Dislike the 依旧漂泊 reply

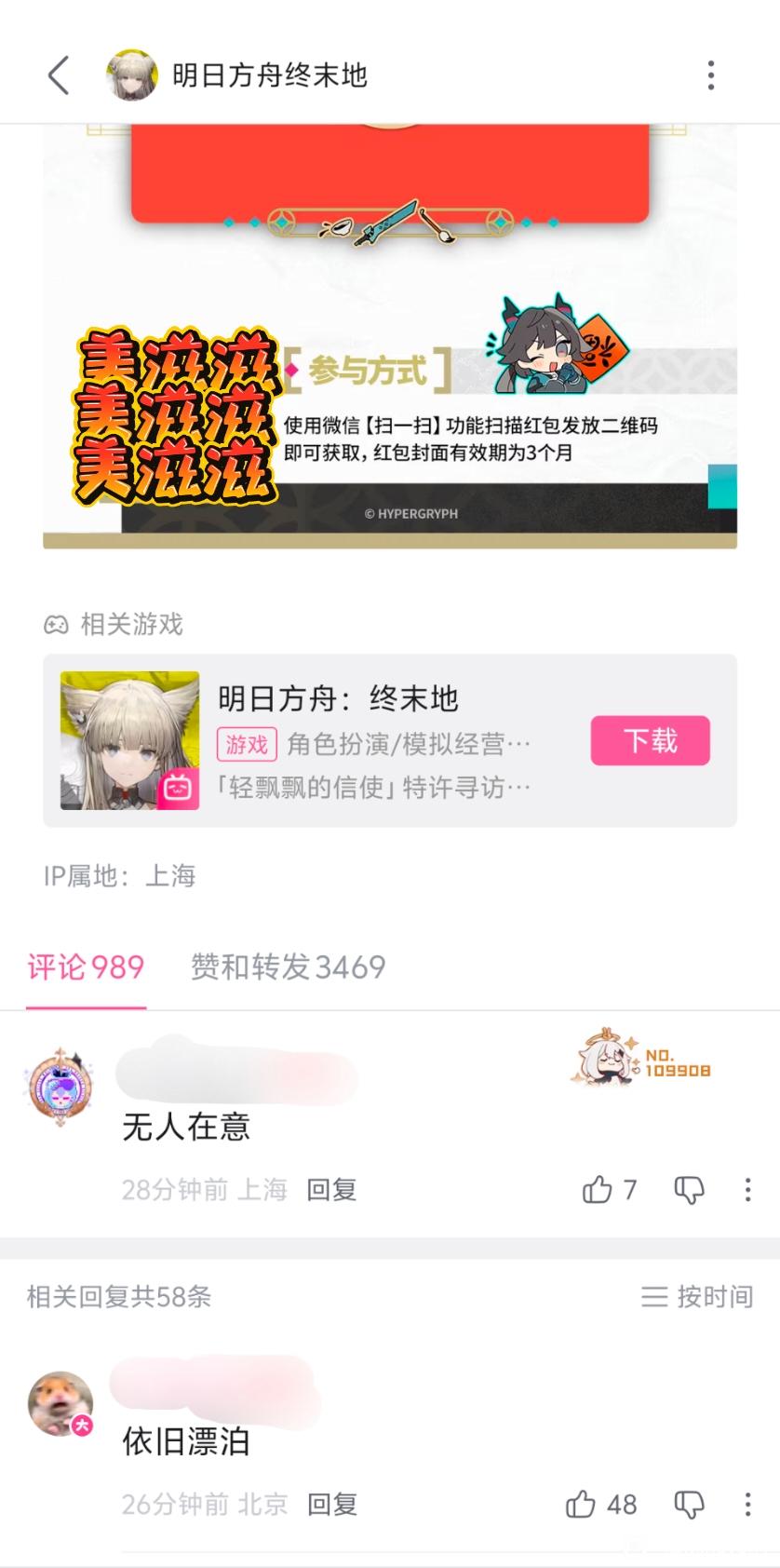pos(689,1505)
